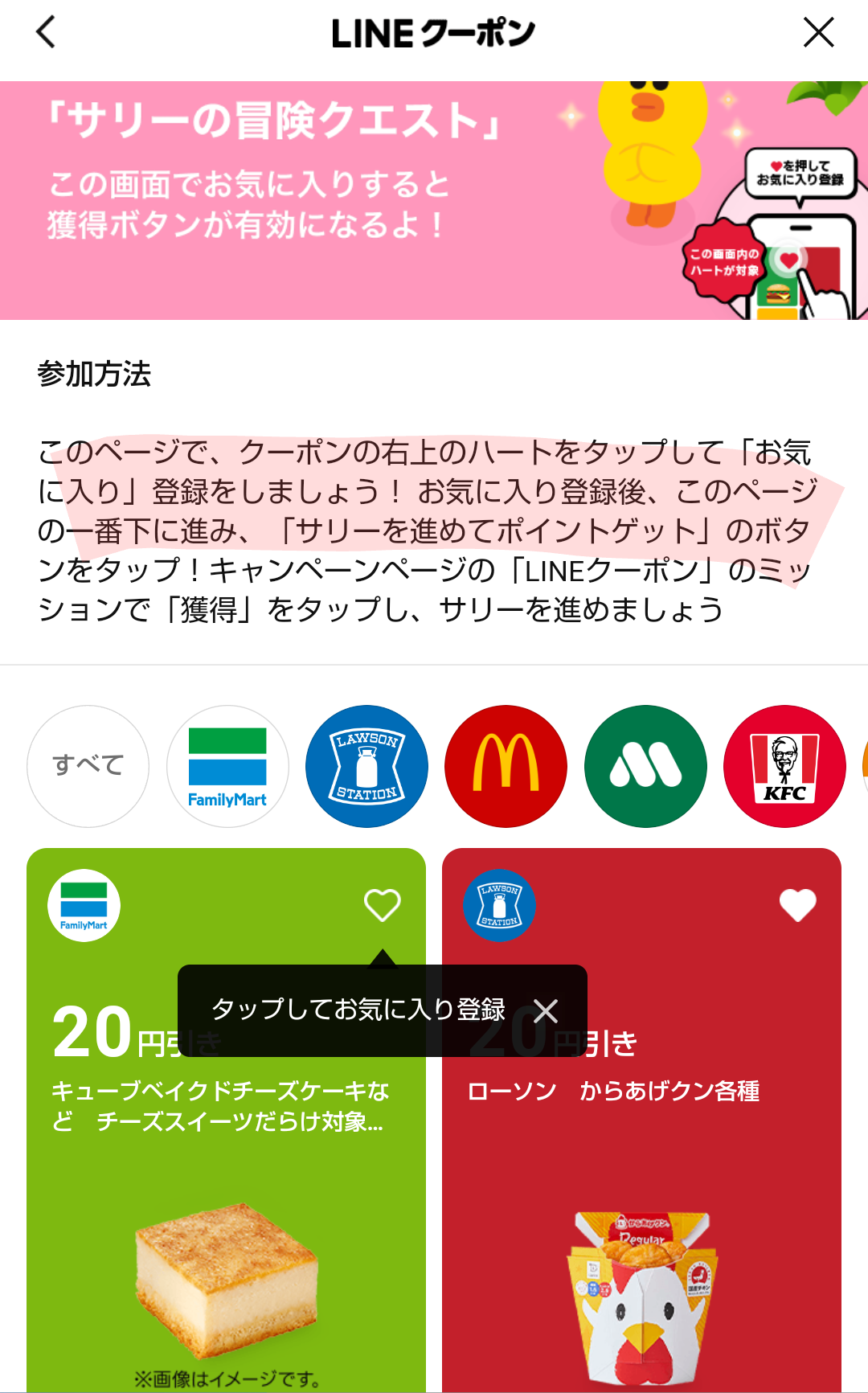Filter coupons by McDonald's

click(x=506, y=766)
